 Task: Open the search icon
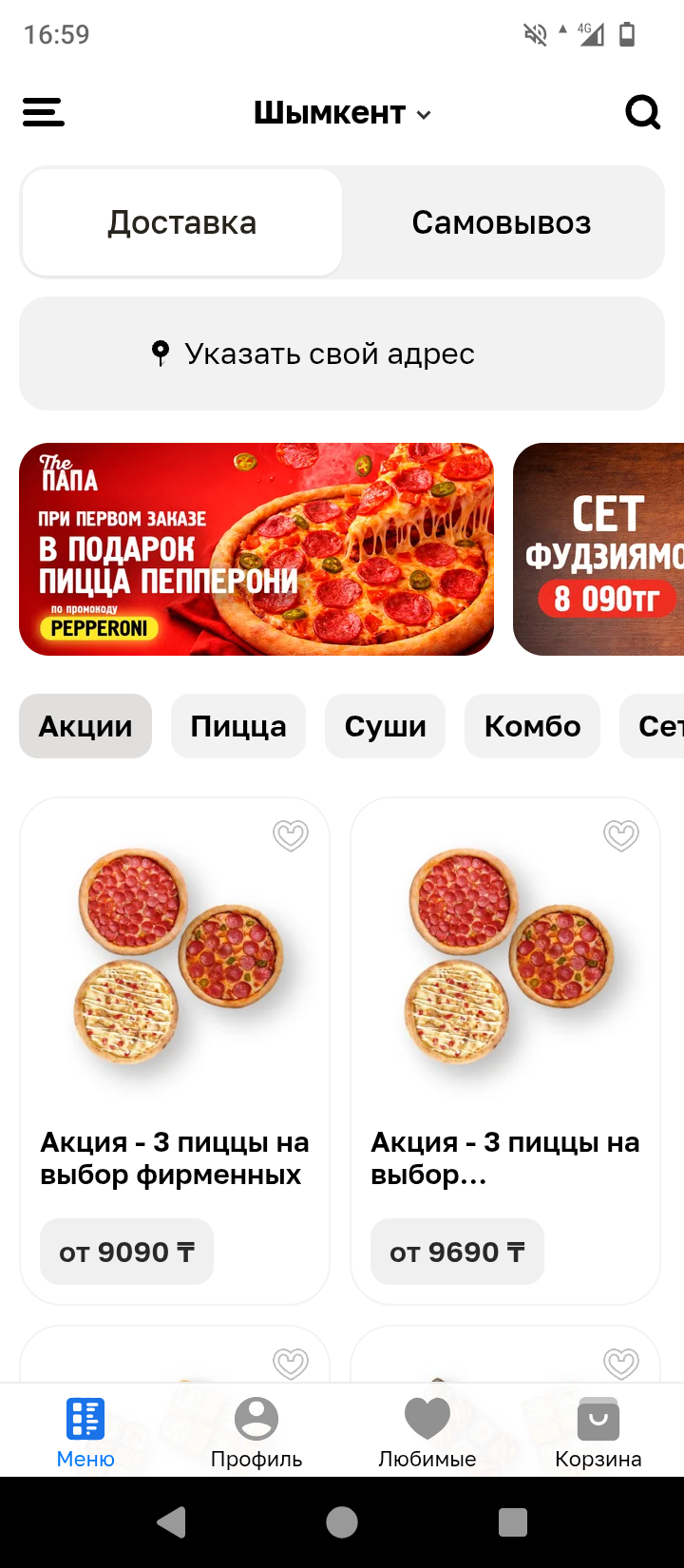642,113
